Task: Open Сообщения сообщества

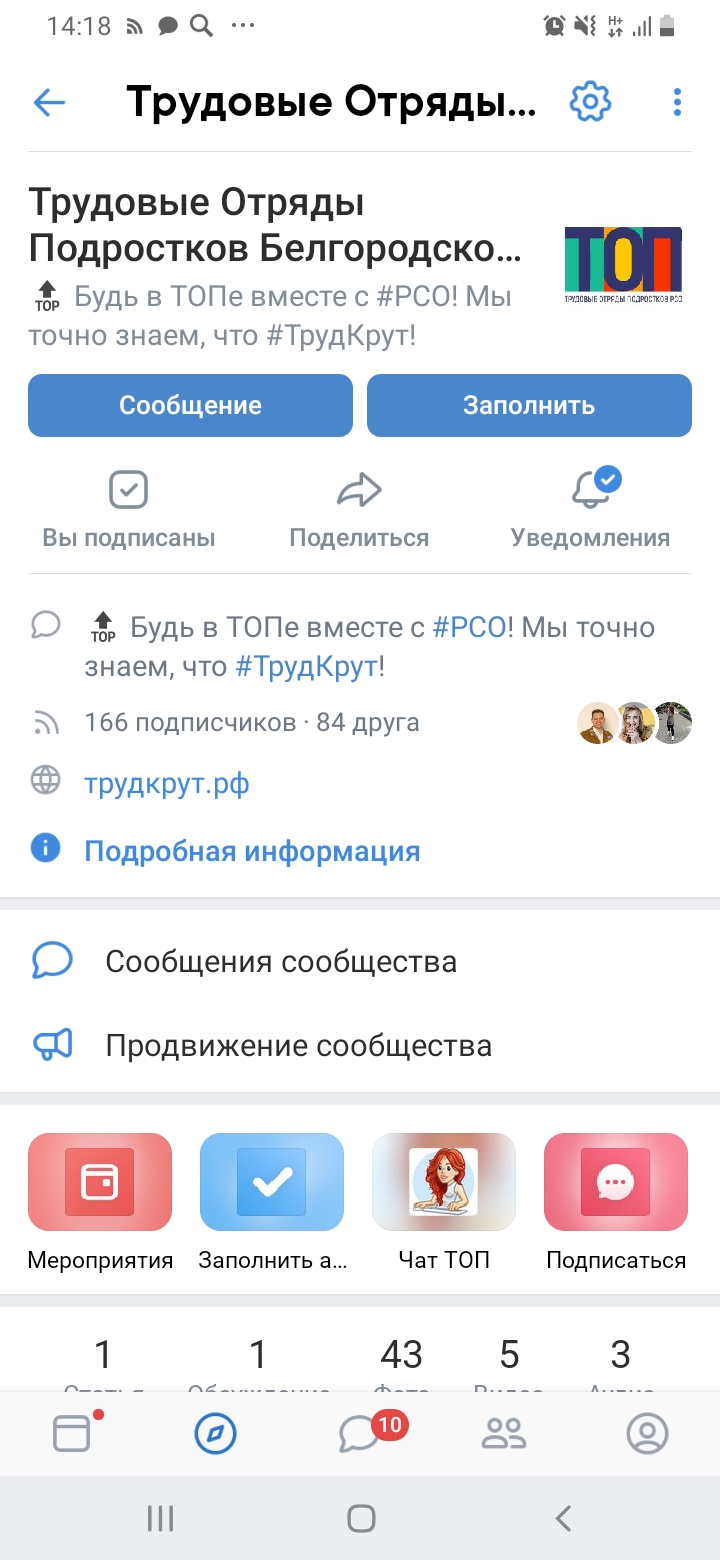Action: tap(281, 961)
